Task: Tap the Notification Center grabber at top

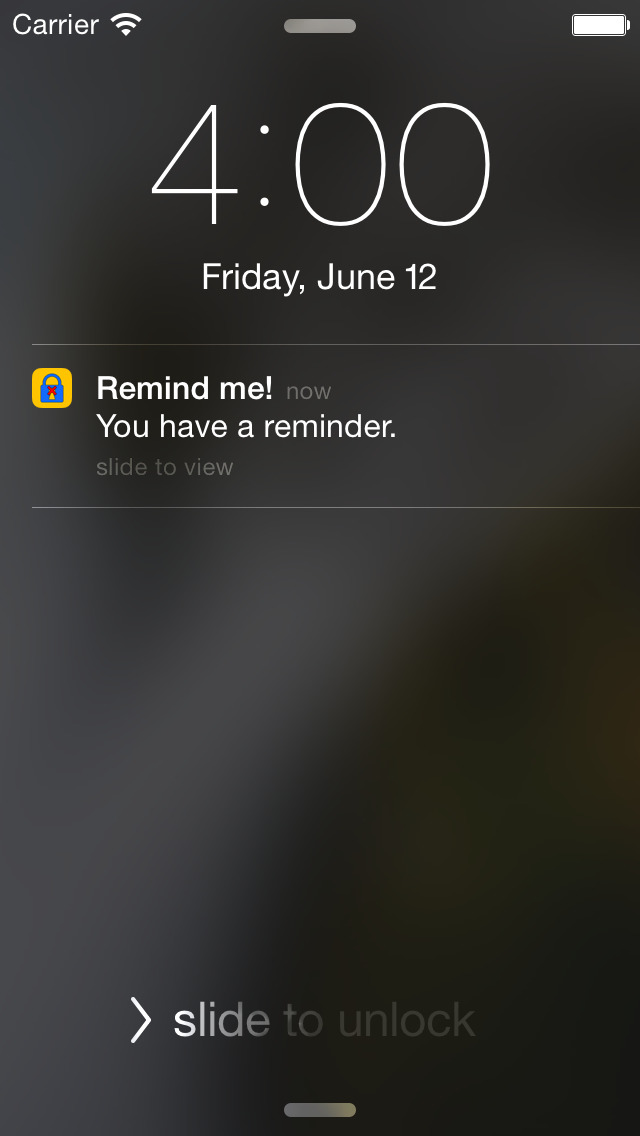Action: click(320, 26)
